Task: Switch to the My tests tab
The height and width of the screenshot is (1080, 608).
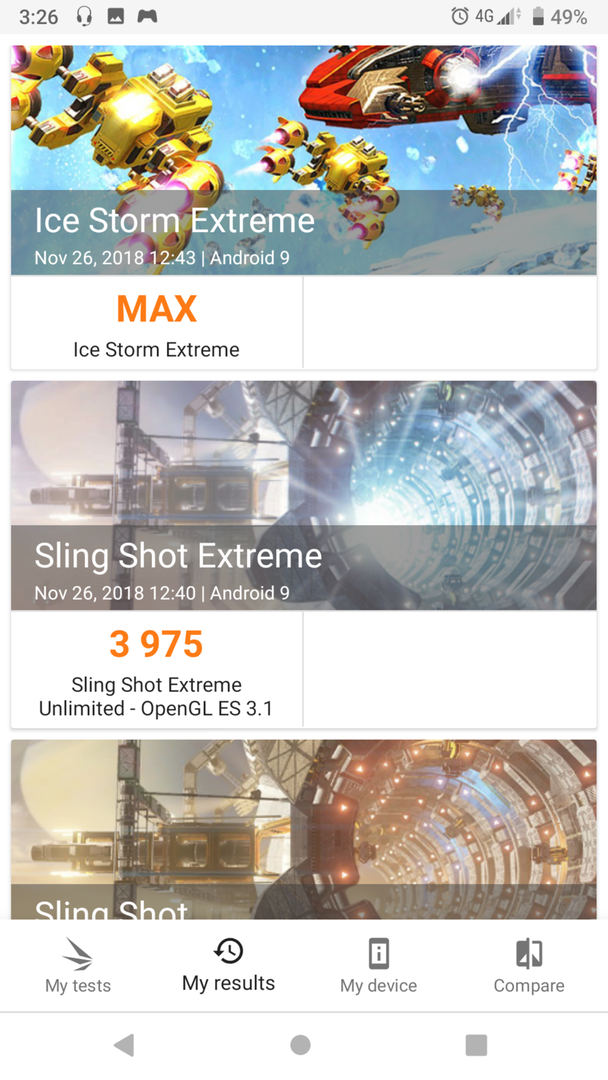Action: pos(78,966)
